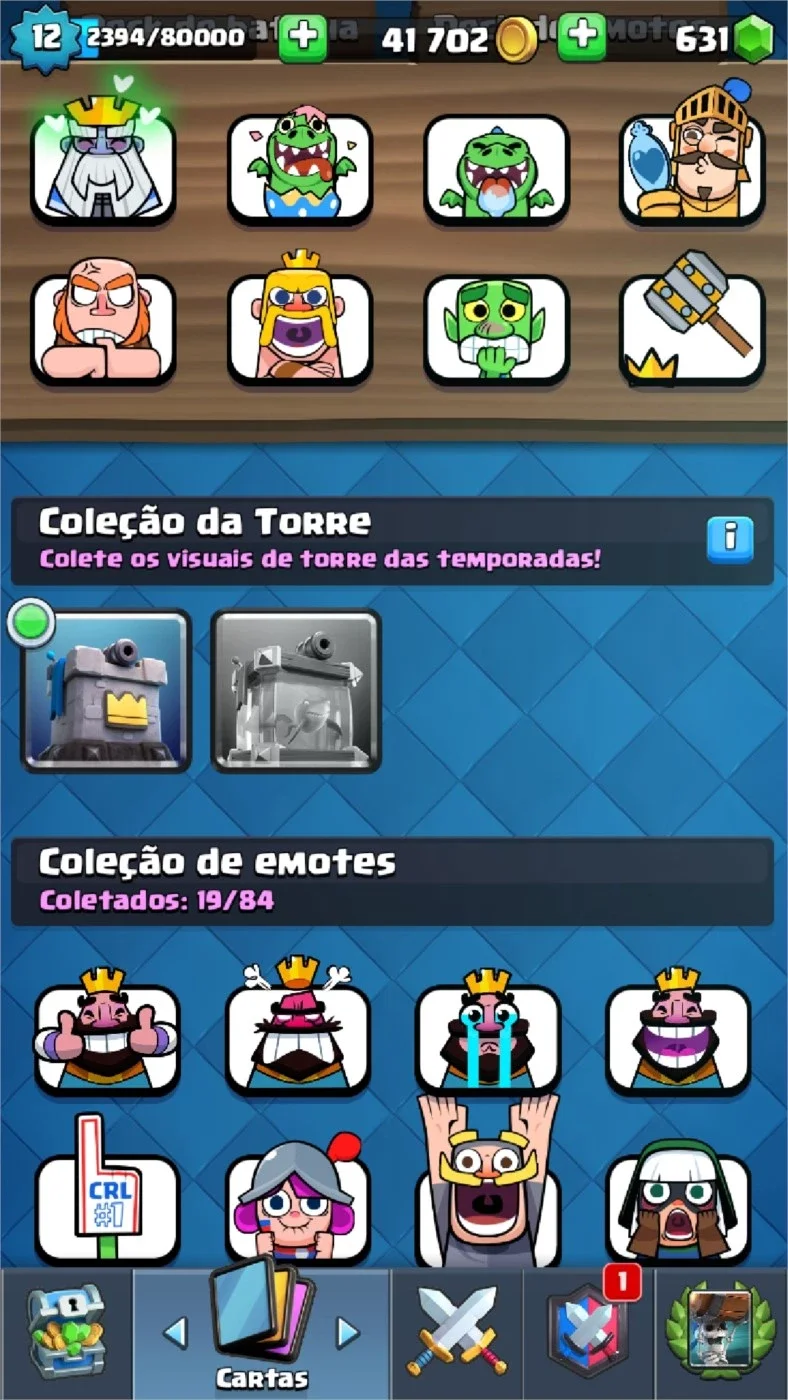Open the Coleção da Torre info button
This screenshot has height=1400, width=788.
point(730,540)
